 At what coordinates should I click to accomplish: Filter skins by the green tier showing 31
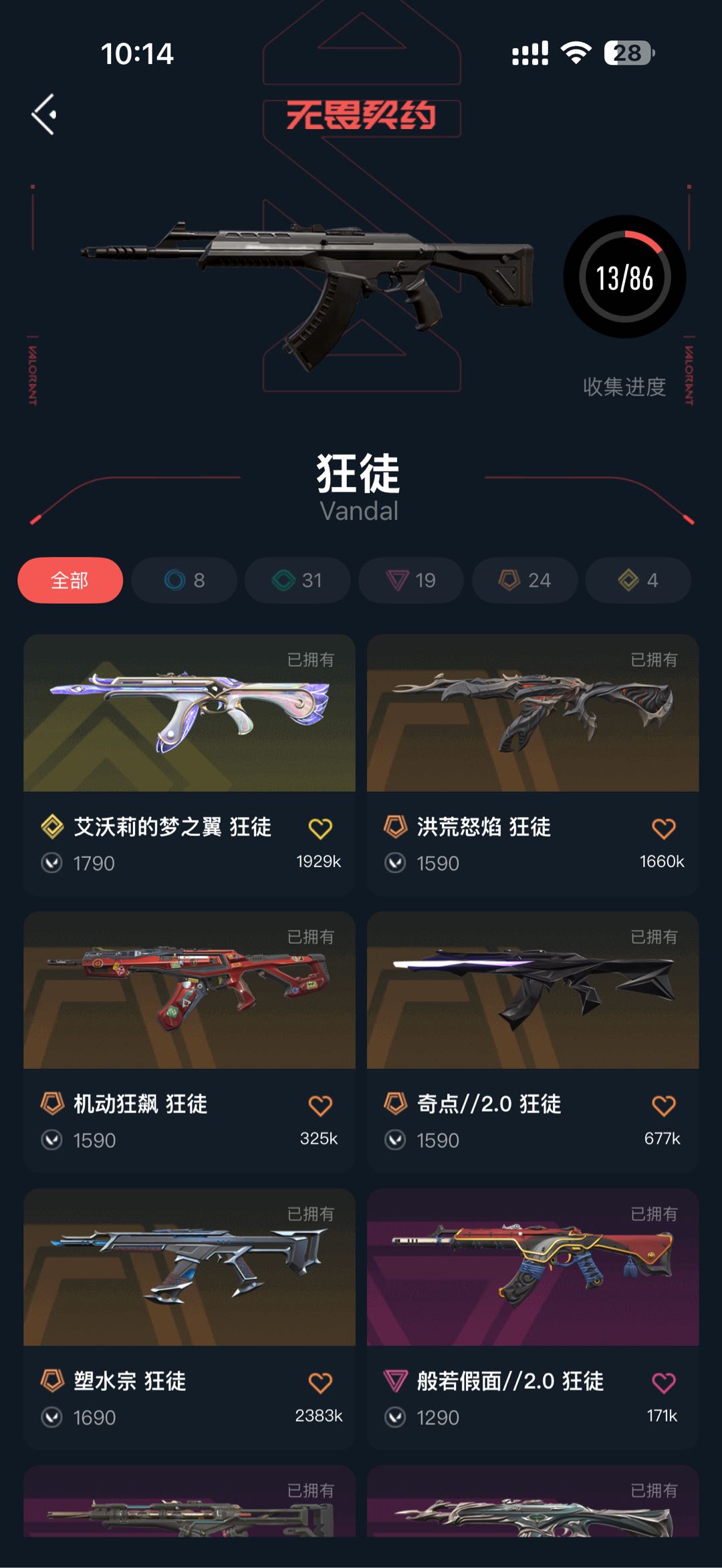[297, 580]
